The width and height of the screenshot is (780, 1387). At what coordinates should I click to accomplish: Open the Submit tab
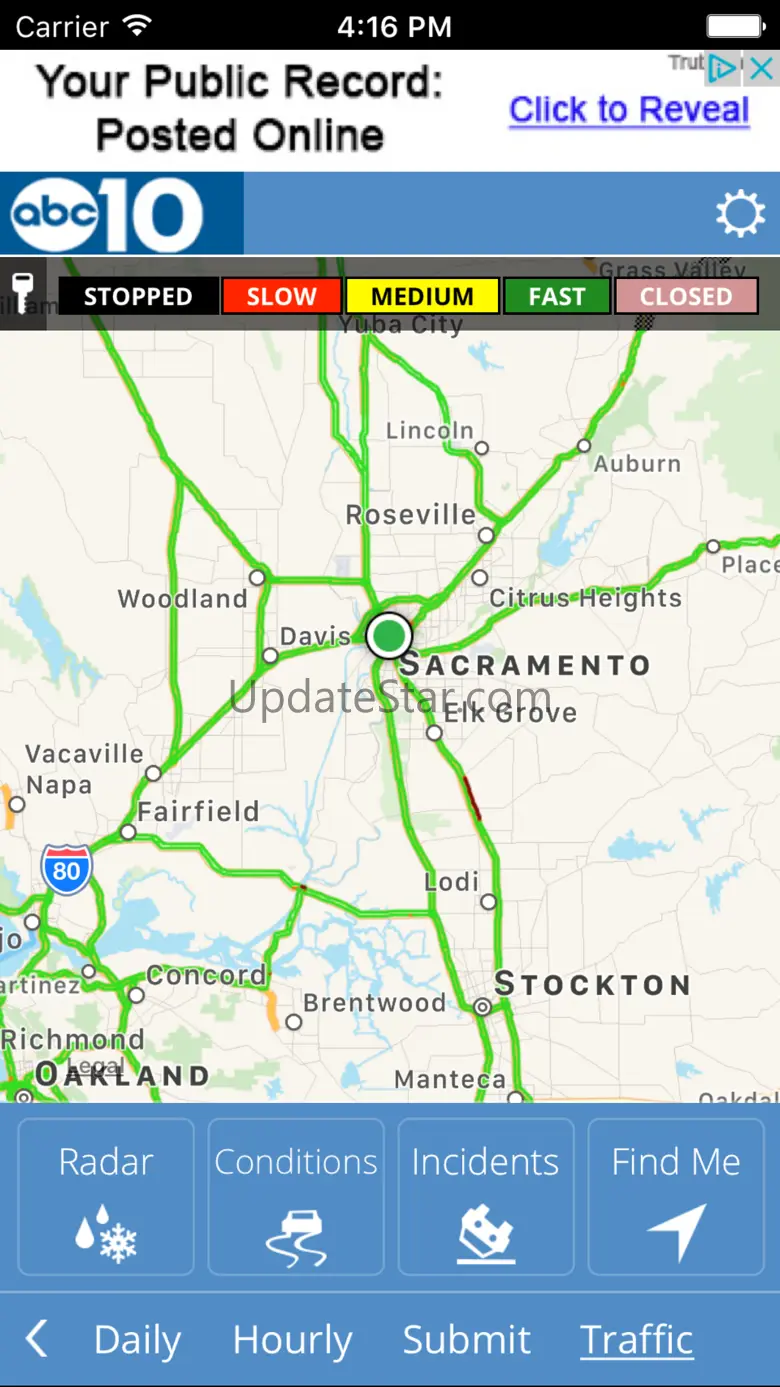click(467, 1340)
